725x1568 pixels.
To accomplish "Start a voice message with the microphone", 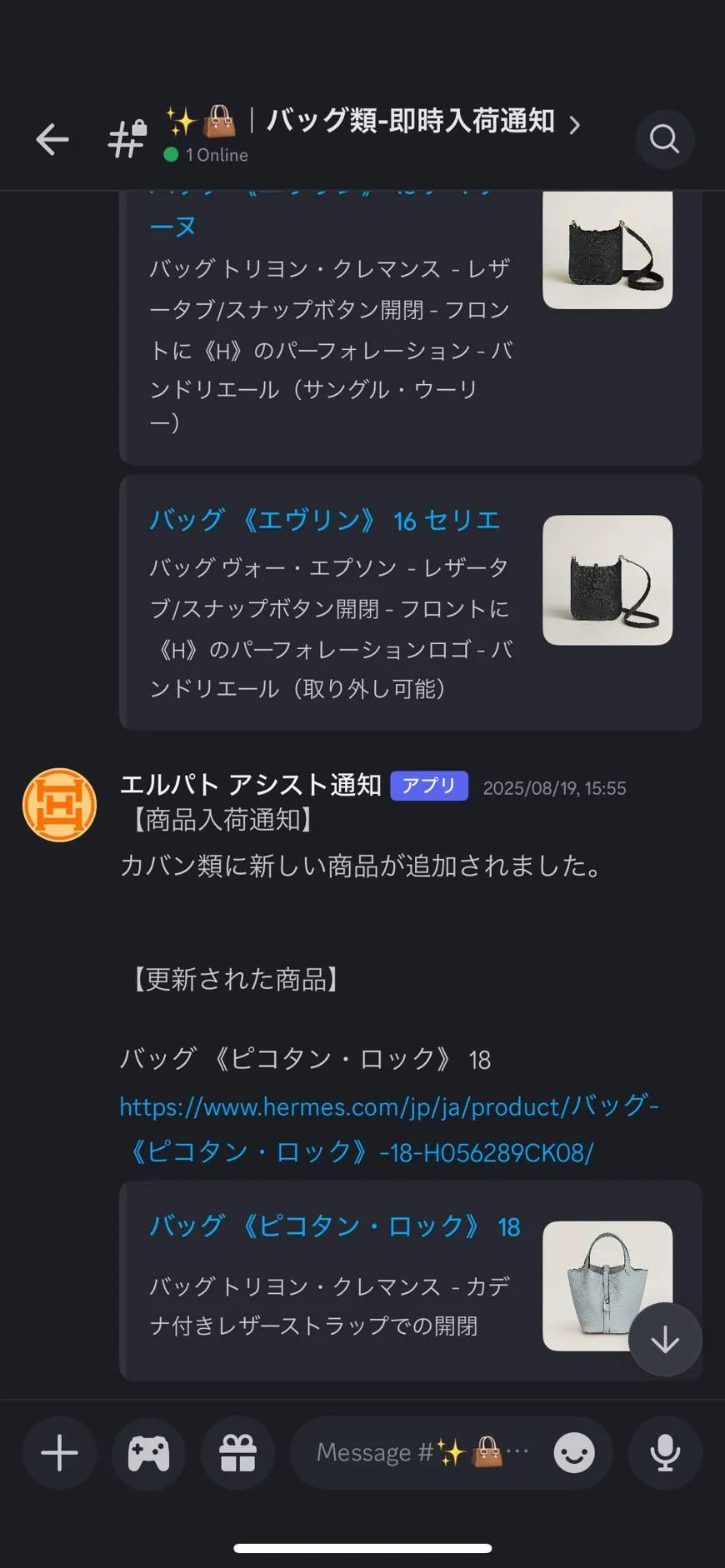I will click(665, 1453).
